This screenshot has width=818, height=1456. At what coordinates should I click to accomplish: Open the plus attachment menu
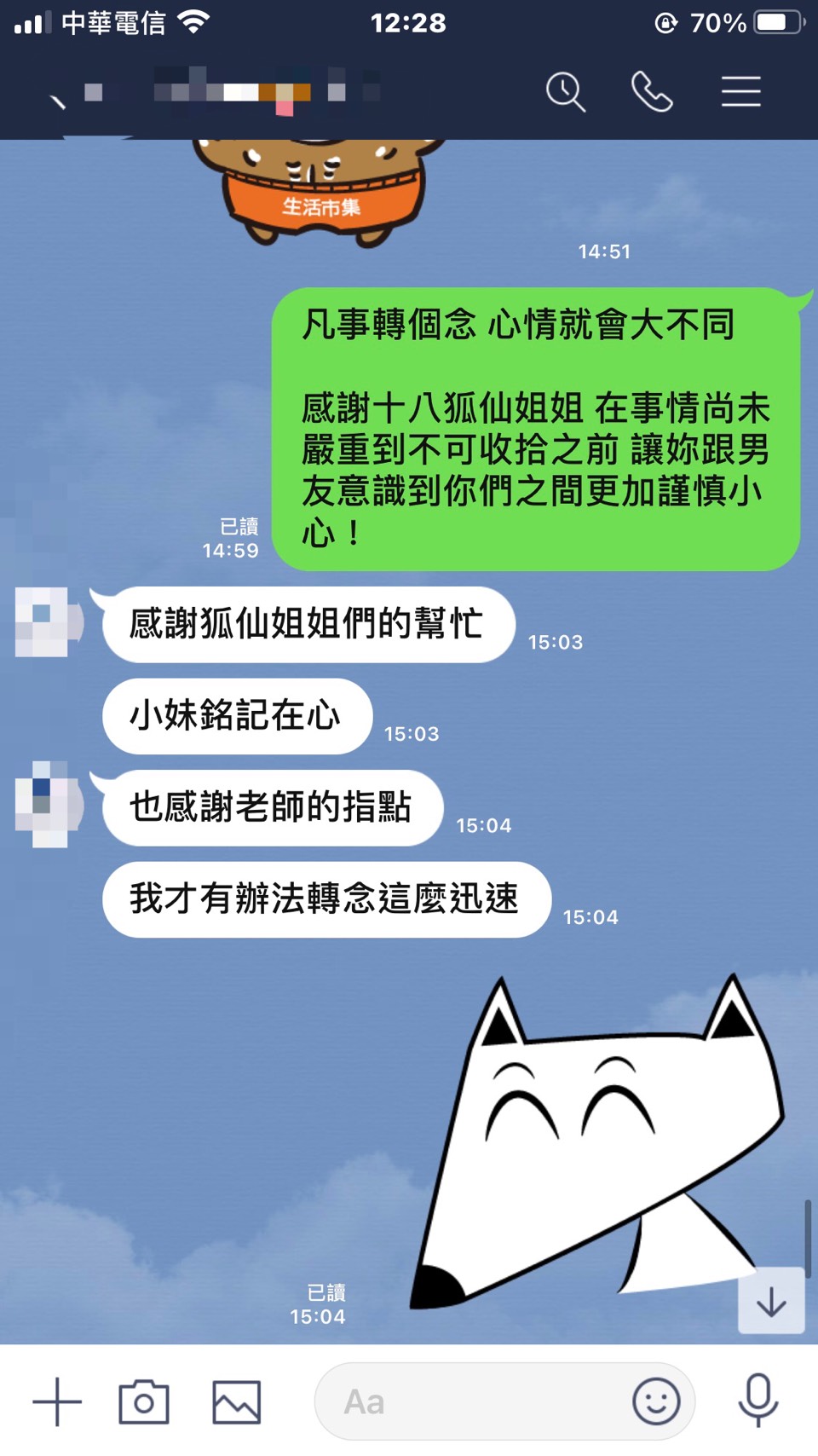(x=57, y=1401)
